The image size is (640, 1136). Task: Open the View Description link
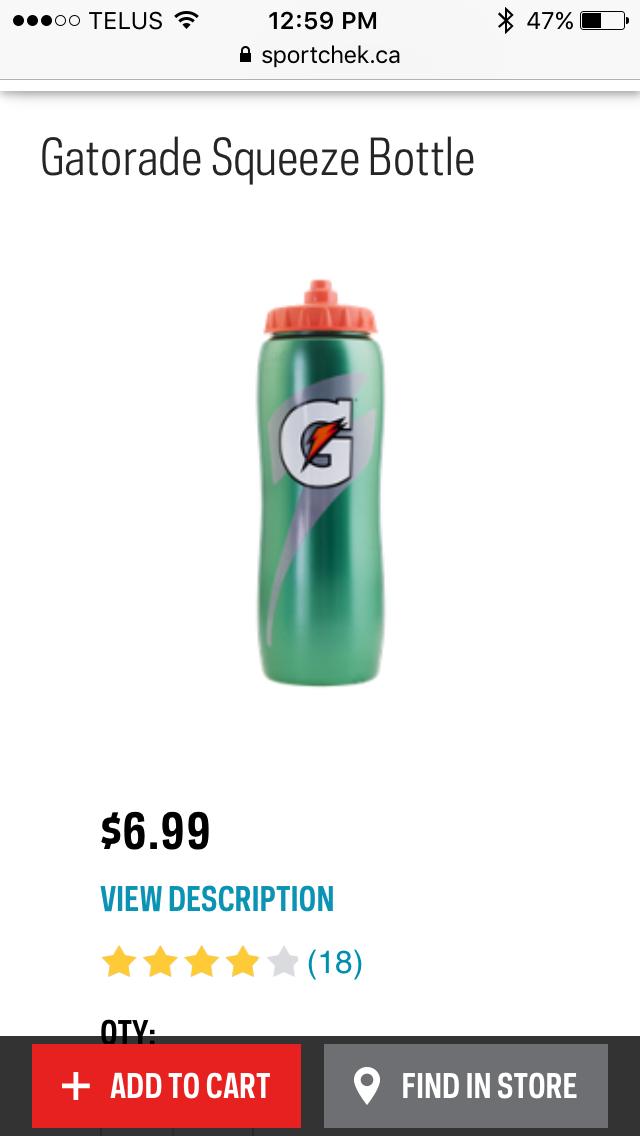(x=217, y=899)
